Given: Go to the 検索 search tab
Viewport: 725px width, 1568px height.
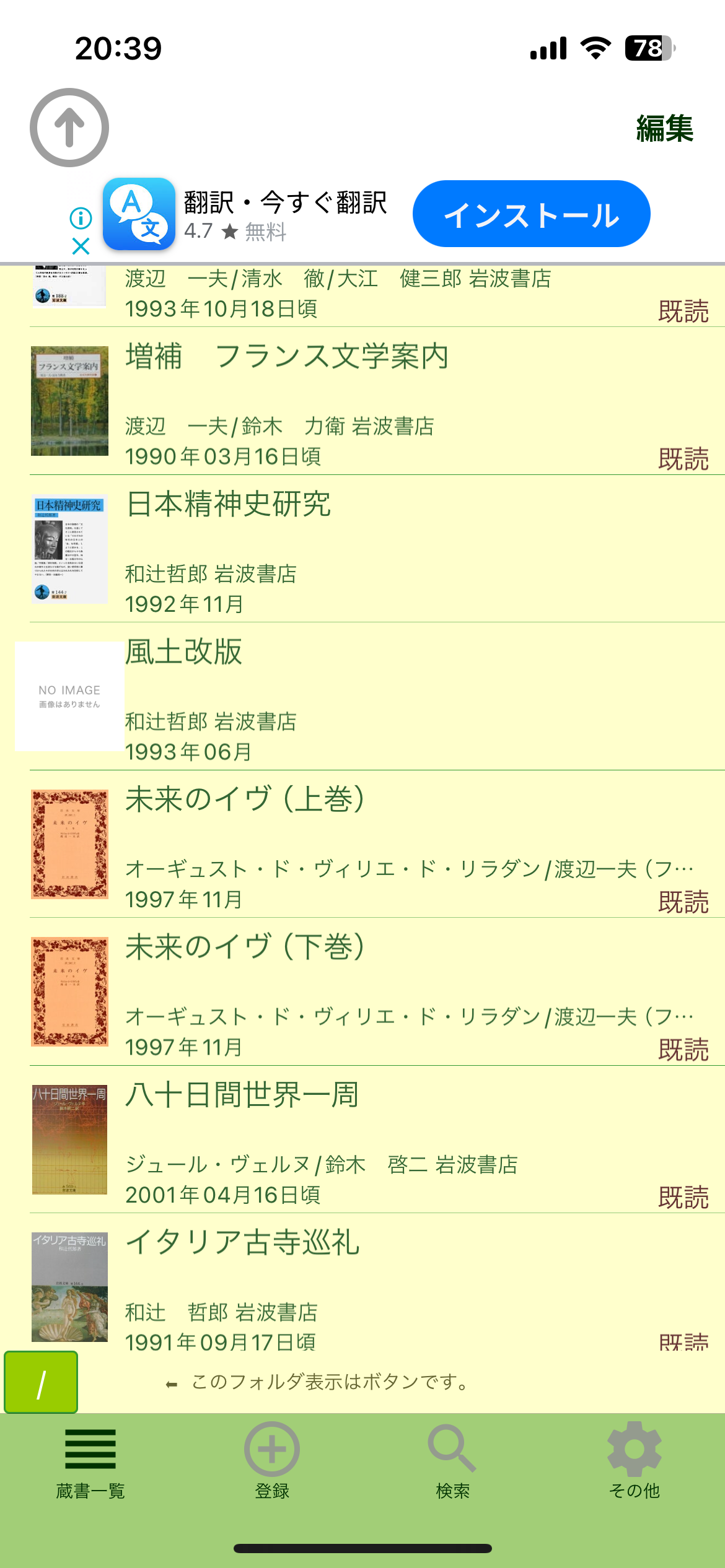Looking at the screenshot, I should point(452,1463).
